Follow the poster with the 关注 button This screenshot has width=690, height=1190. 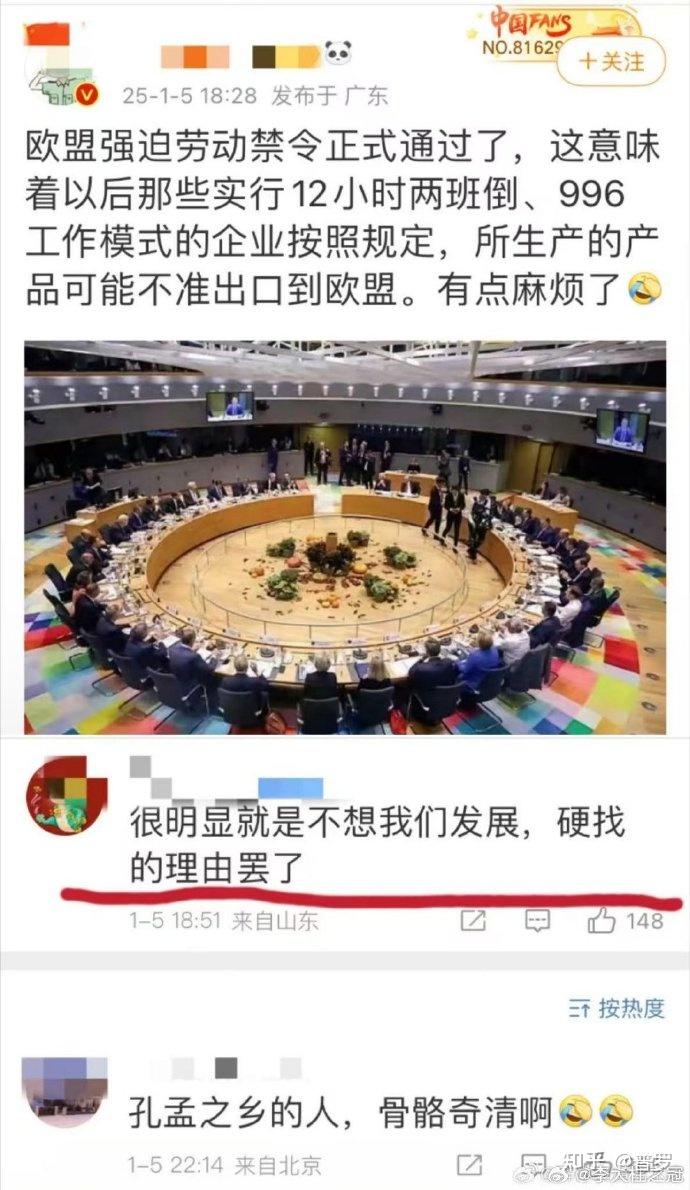pyautogui.click(x=611, y=61)
